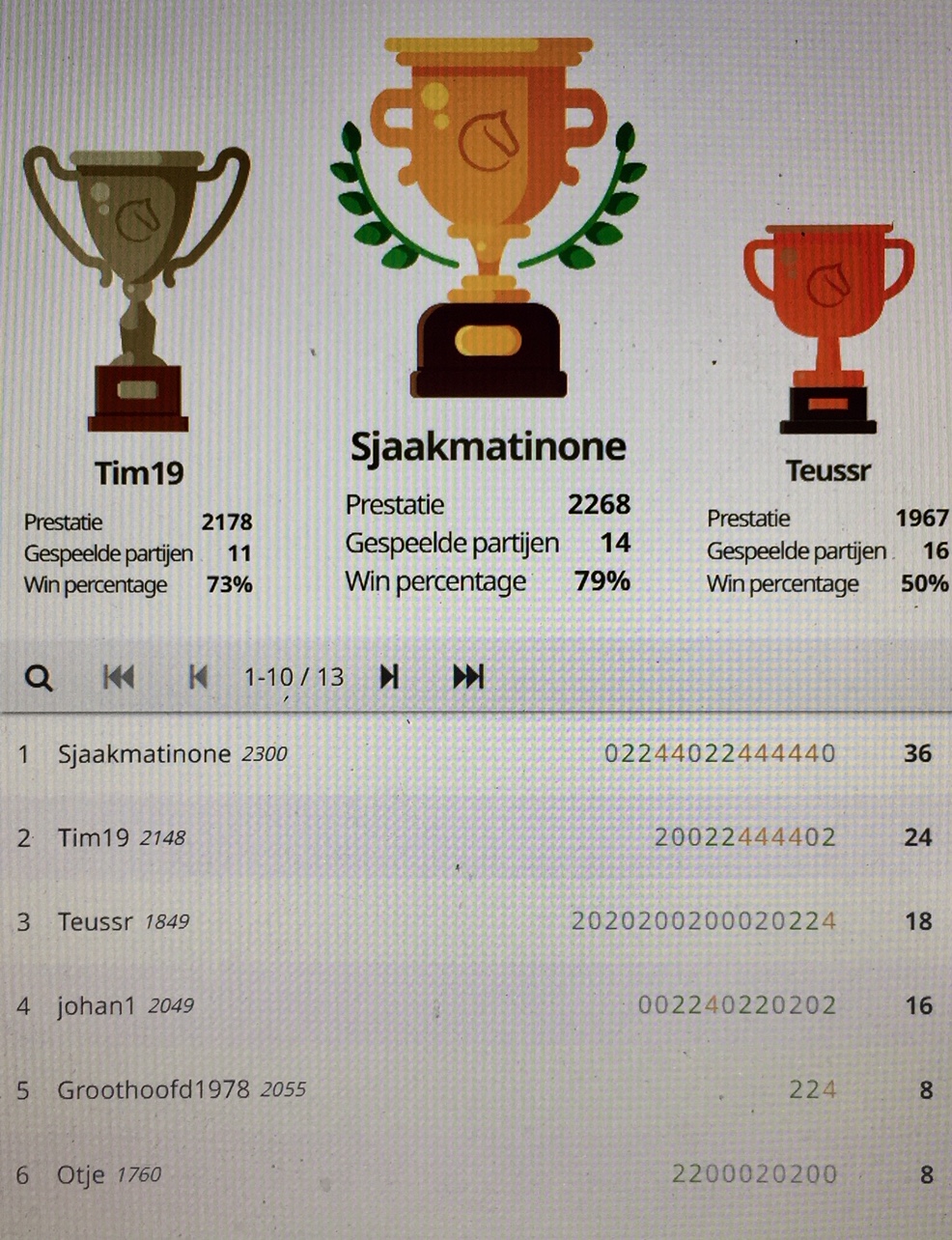Open Teussr's name on the podium
This screenshot has width=952, height=1240.
(x=828, y=471)
